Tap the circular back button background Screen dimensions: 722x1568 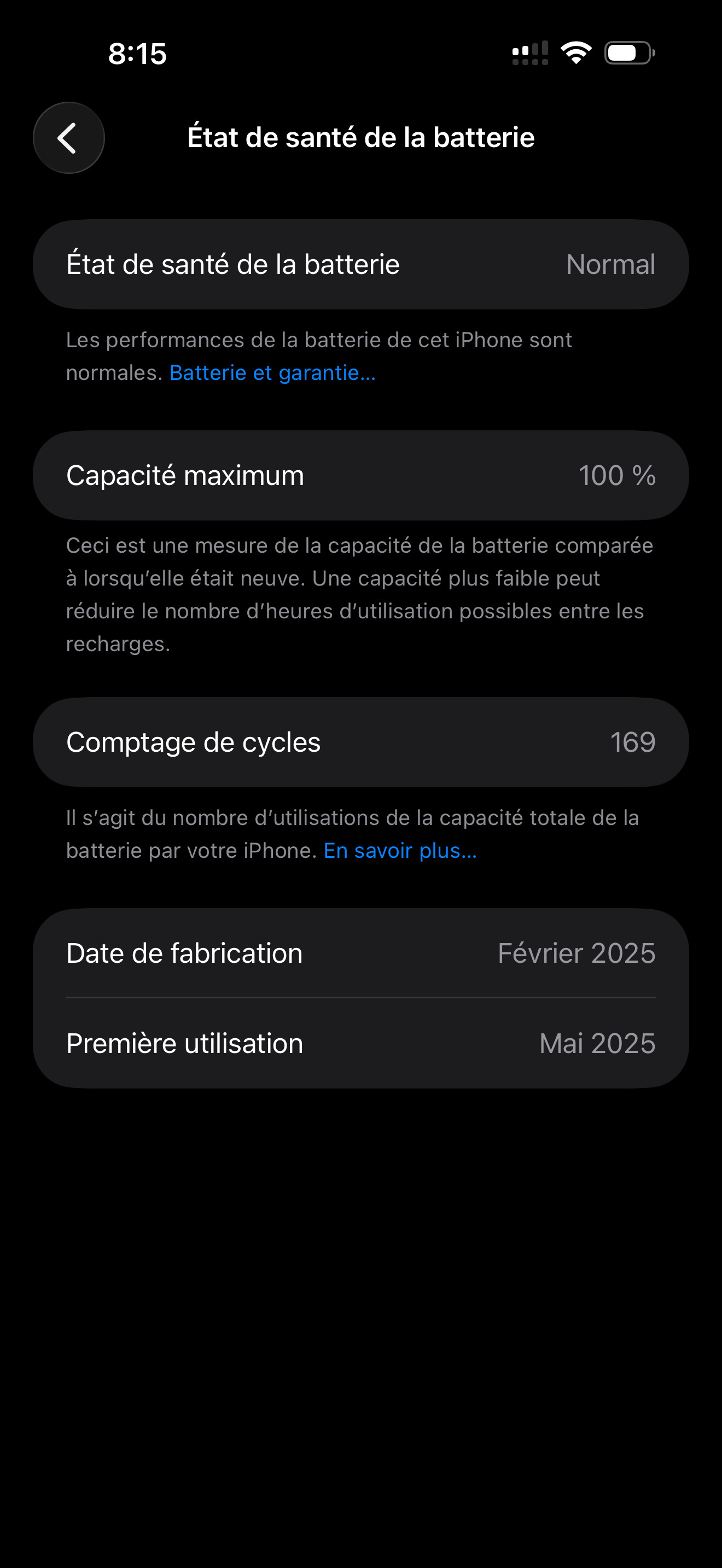(x=68, y=138)
